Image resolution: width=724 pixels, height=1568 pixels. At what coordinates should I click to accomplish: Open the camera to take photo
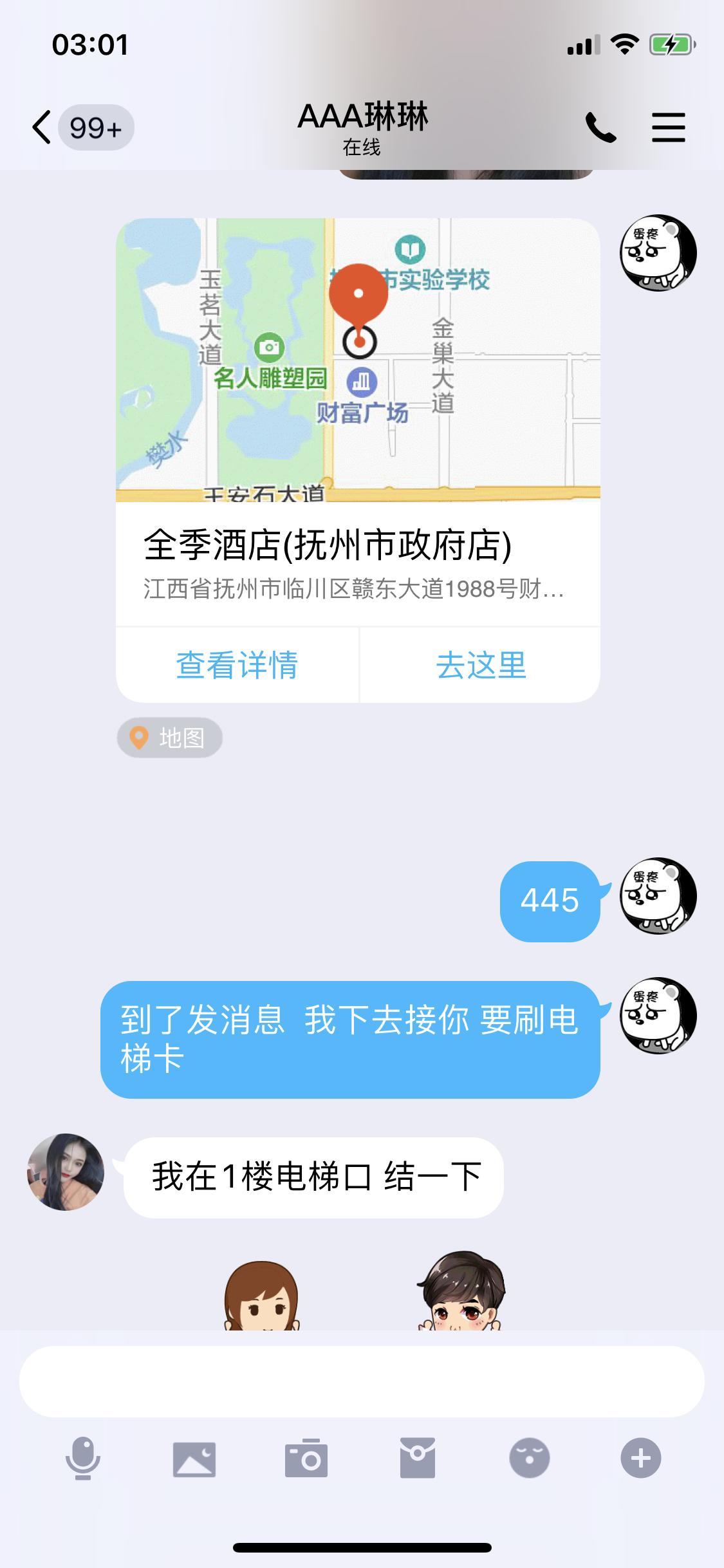tap(306, 1458)
